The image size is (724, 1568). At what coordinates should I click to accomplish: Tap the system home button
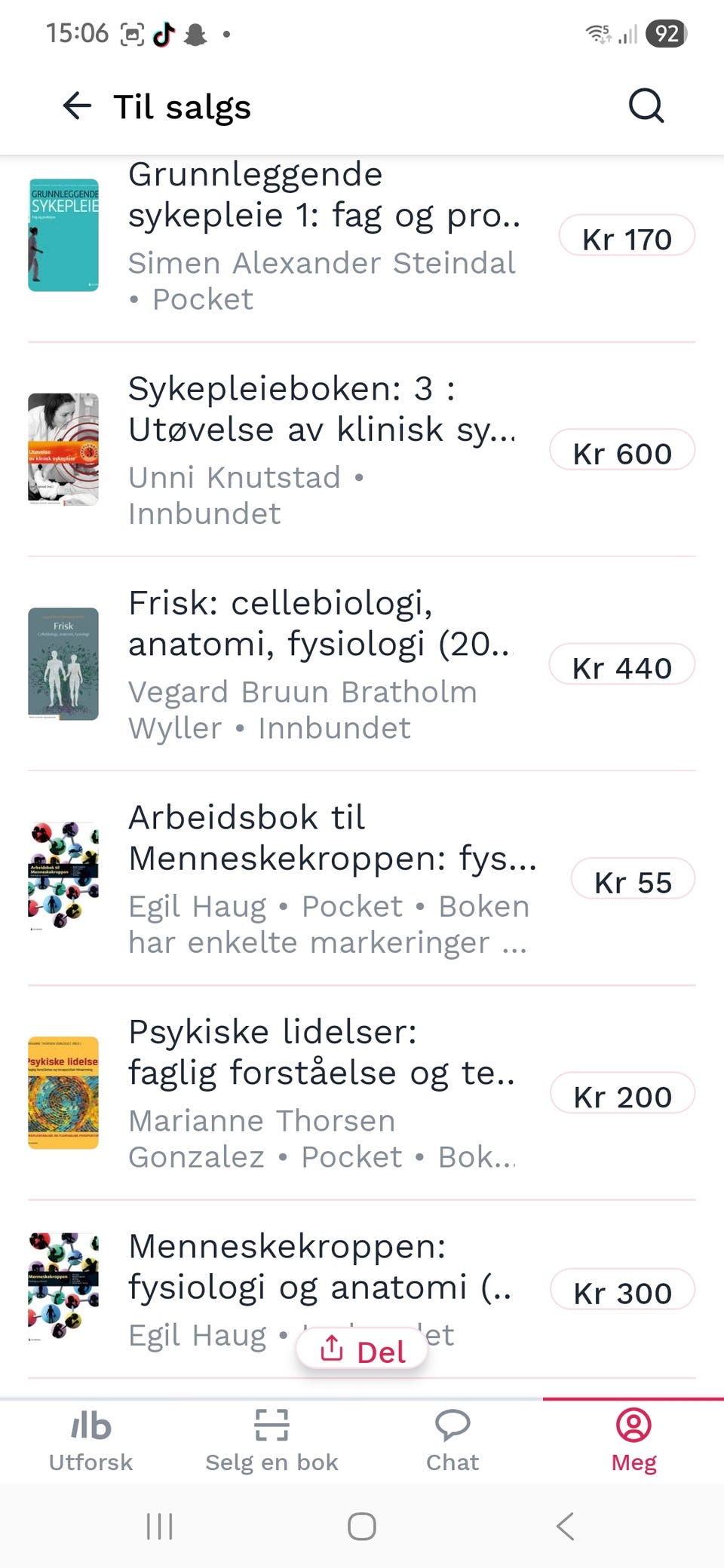[362, 1527]
